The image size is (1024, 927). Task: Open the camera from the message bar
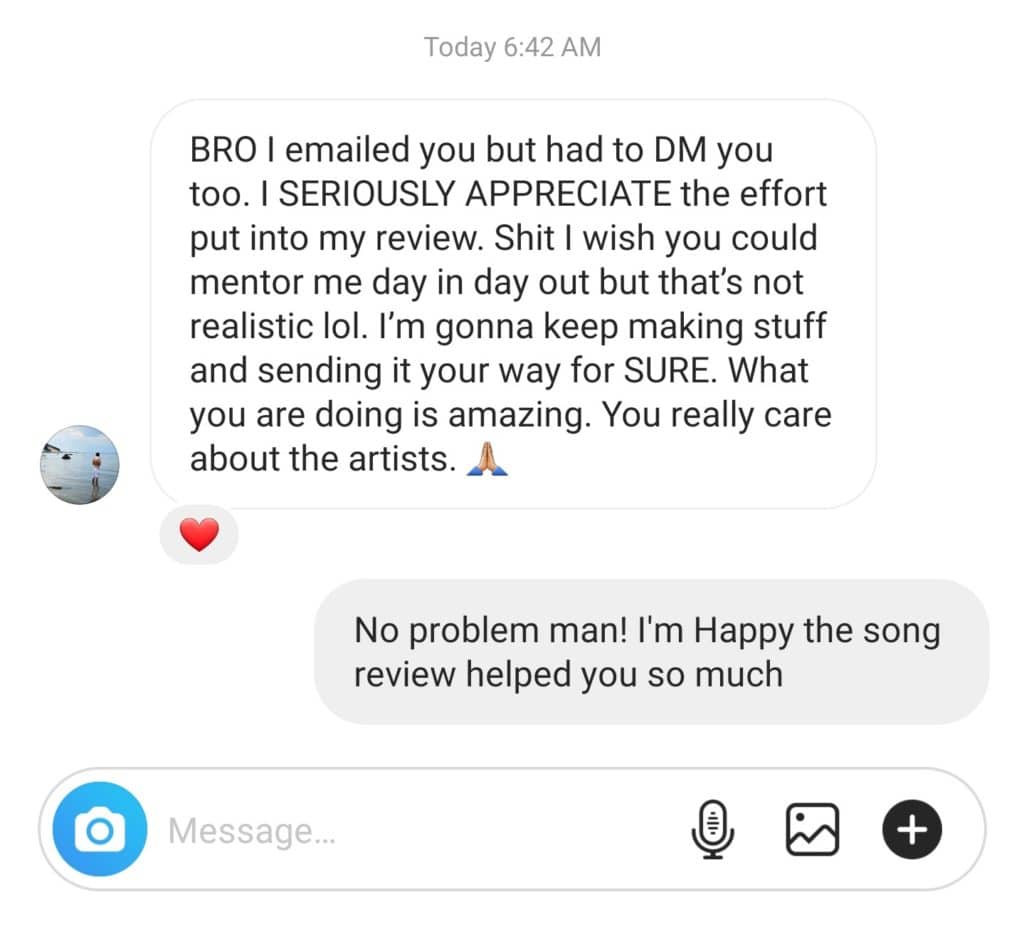coord(99,830)
